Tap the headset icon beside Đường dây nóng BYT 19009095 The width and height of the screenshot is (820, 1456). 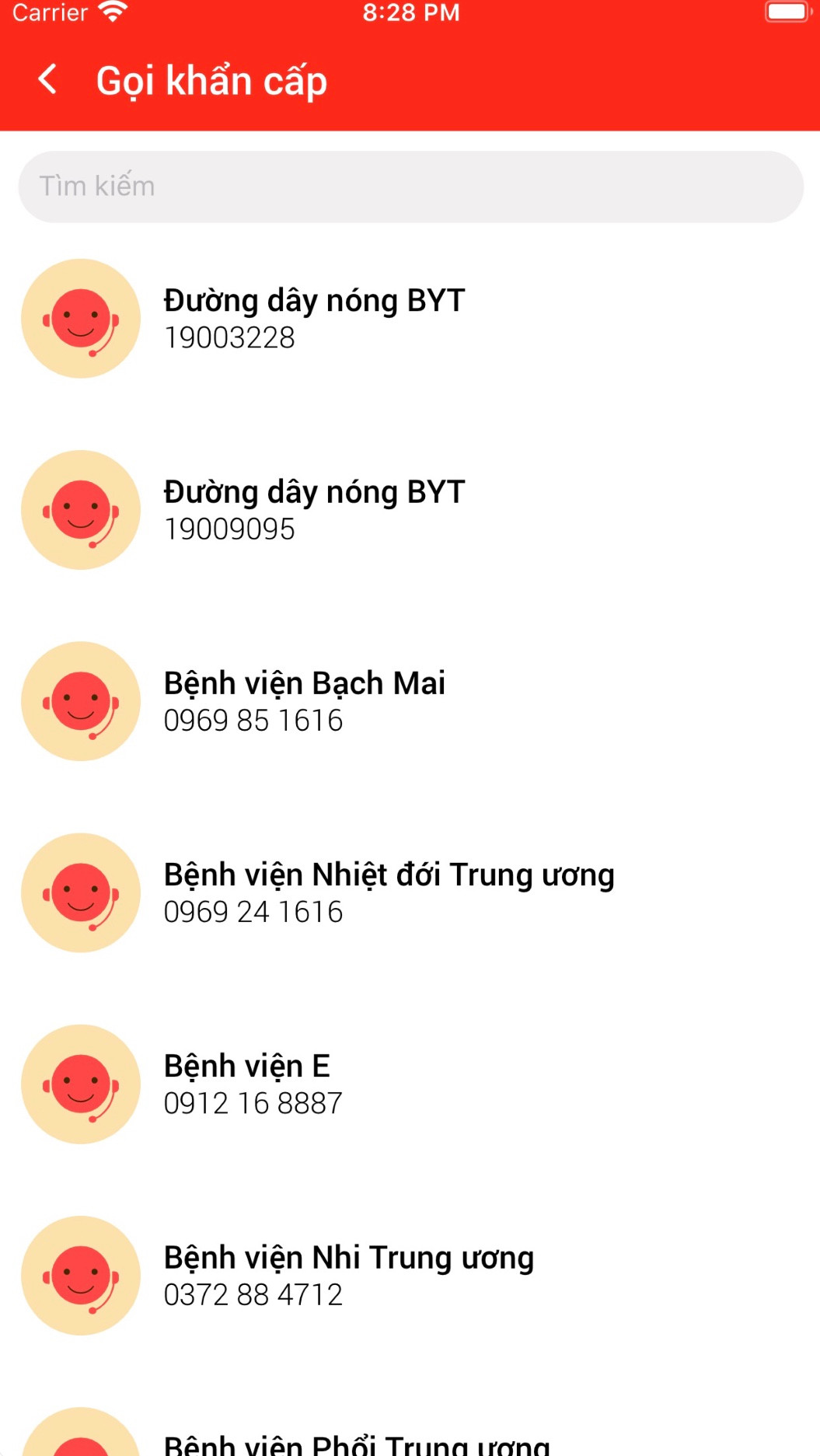(80, 510)
